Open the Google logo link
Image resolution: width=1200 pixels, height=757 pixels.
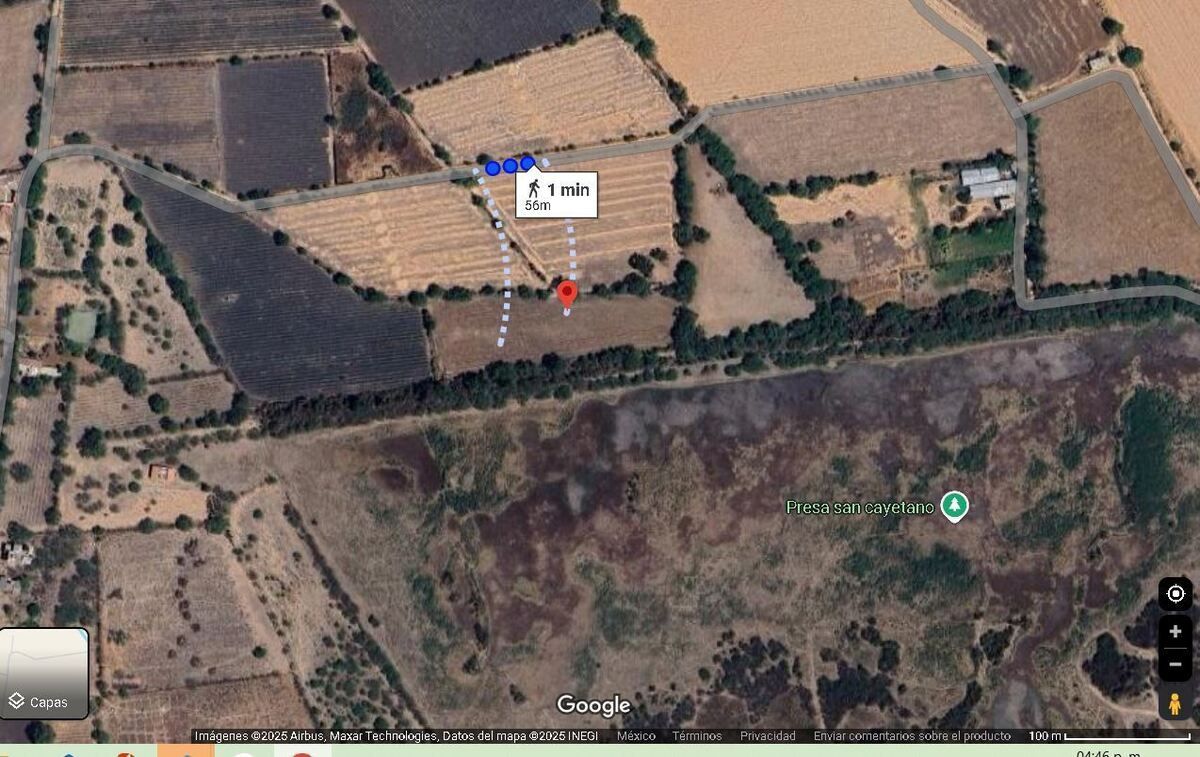point(593,705)
